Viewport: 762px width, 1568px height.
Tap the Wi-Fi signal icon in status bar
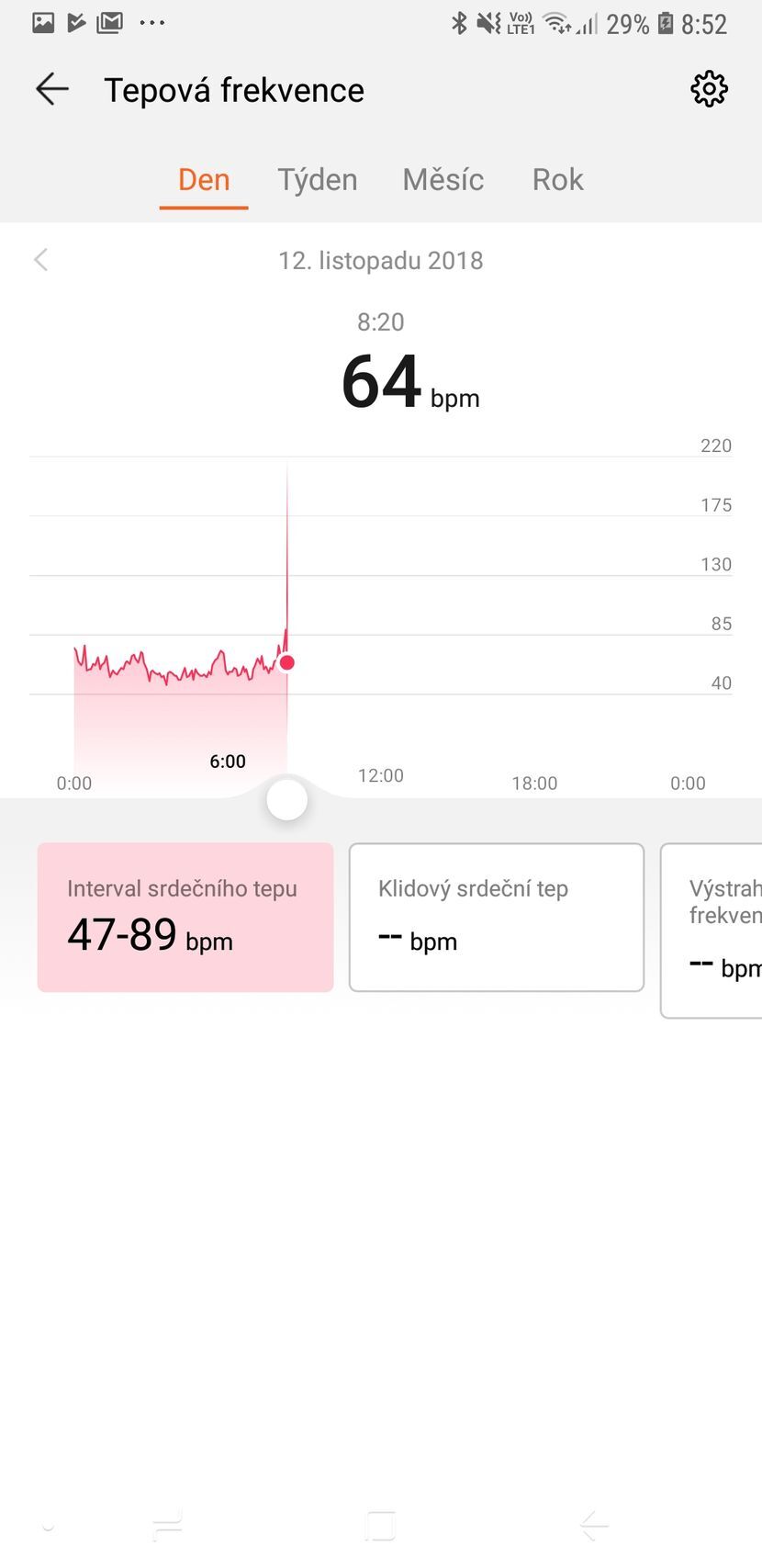[x=556, y=22]
